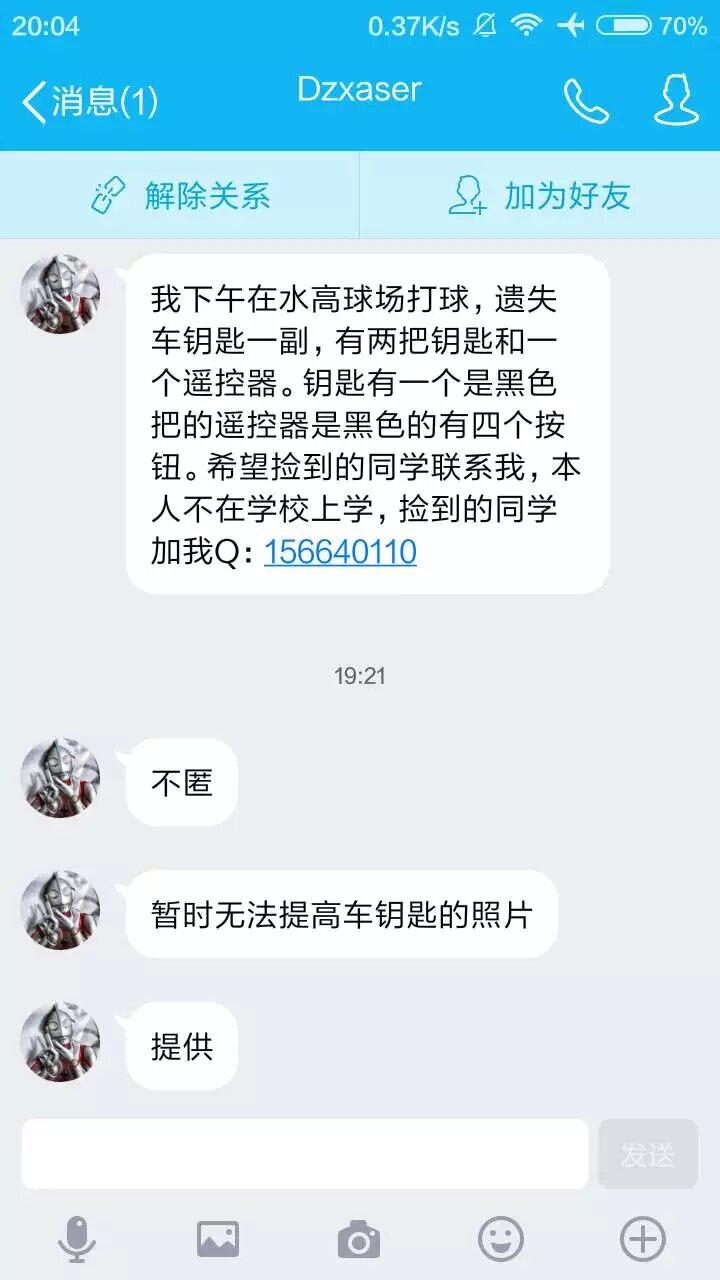Screen dimensions: 720x1280
Task: Start a voice call with Dzxaser
Action: coord(585,101)
